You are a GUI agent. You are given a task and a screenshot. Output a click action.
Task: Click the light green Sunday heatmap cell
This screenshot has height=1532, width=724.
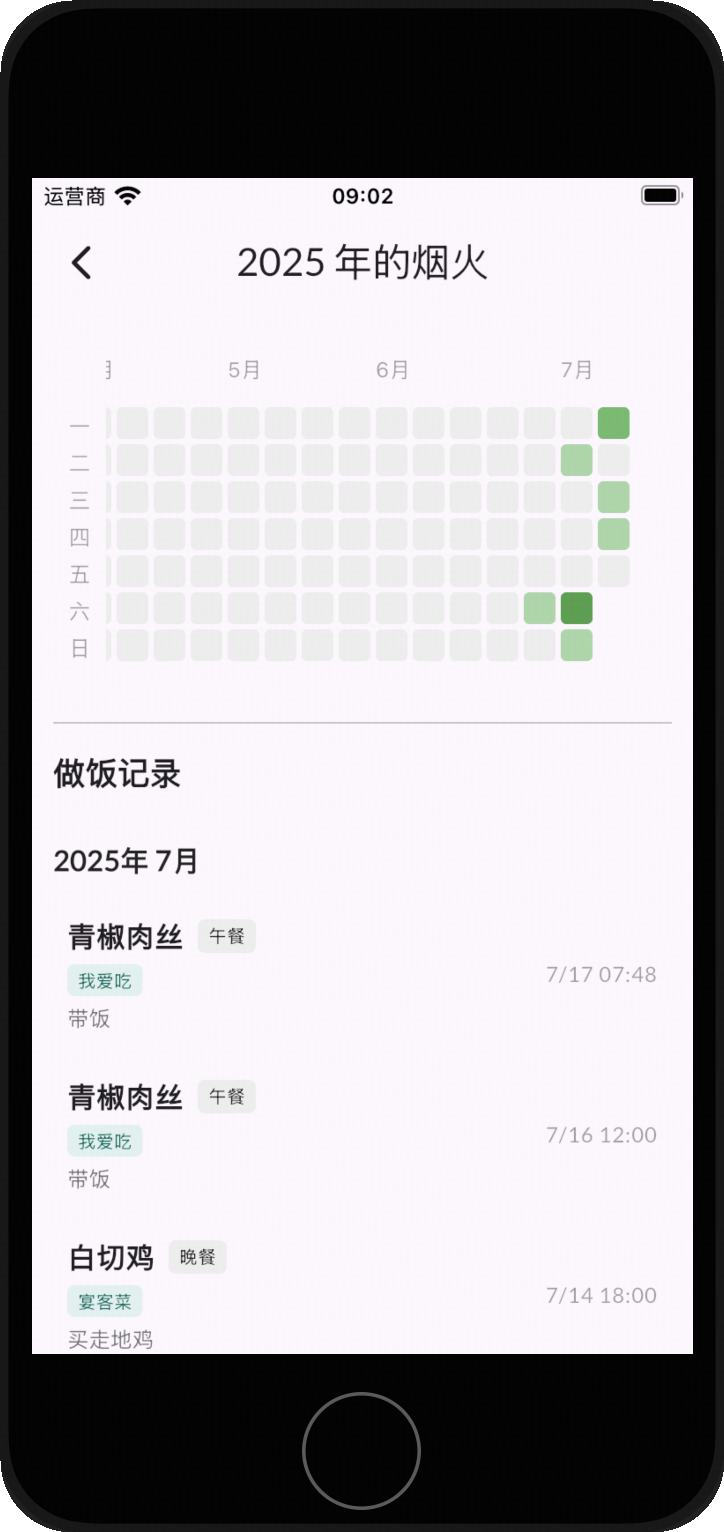(x=576, y=646)
